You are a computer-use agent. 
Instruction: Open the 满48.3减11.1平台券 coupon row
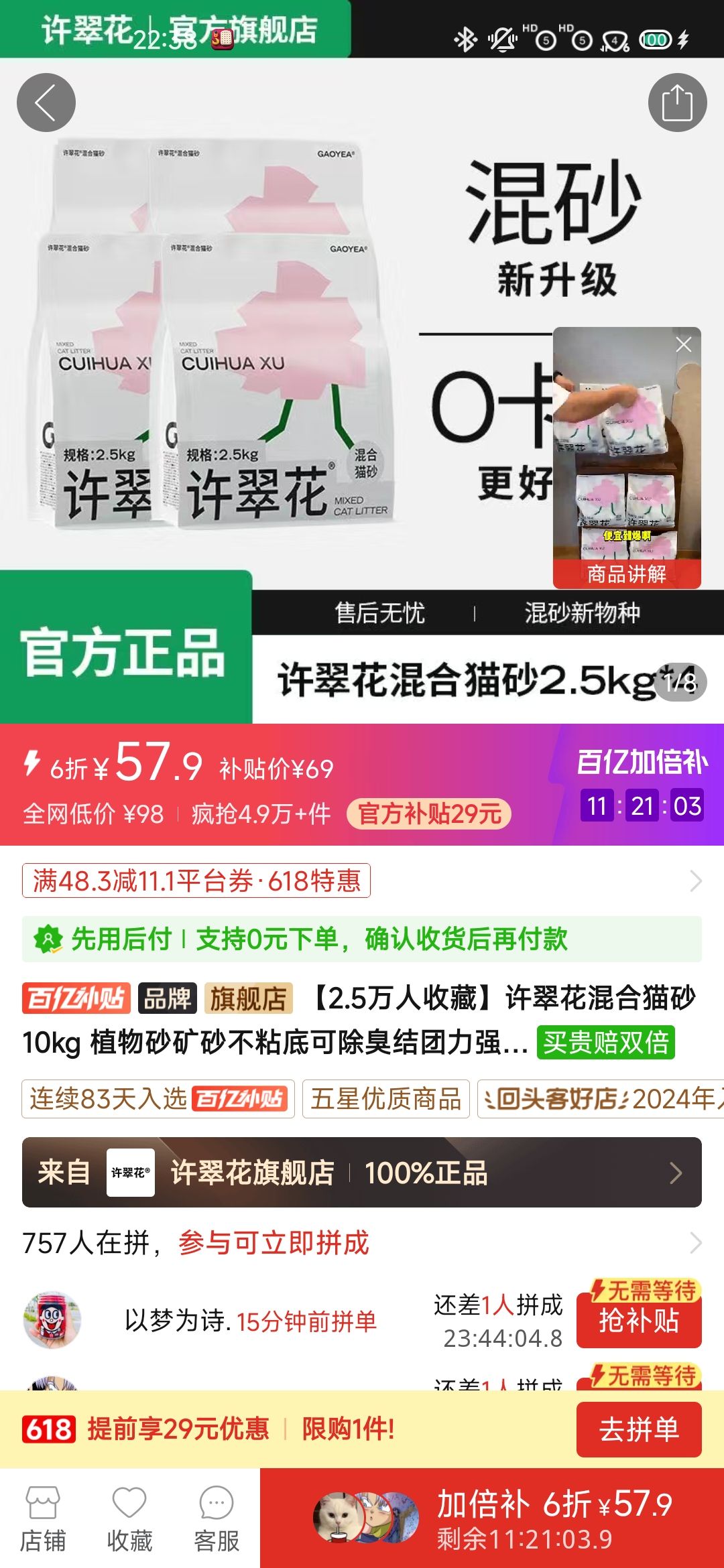click(362, 880)
